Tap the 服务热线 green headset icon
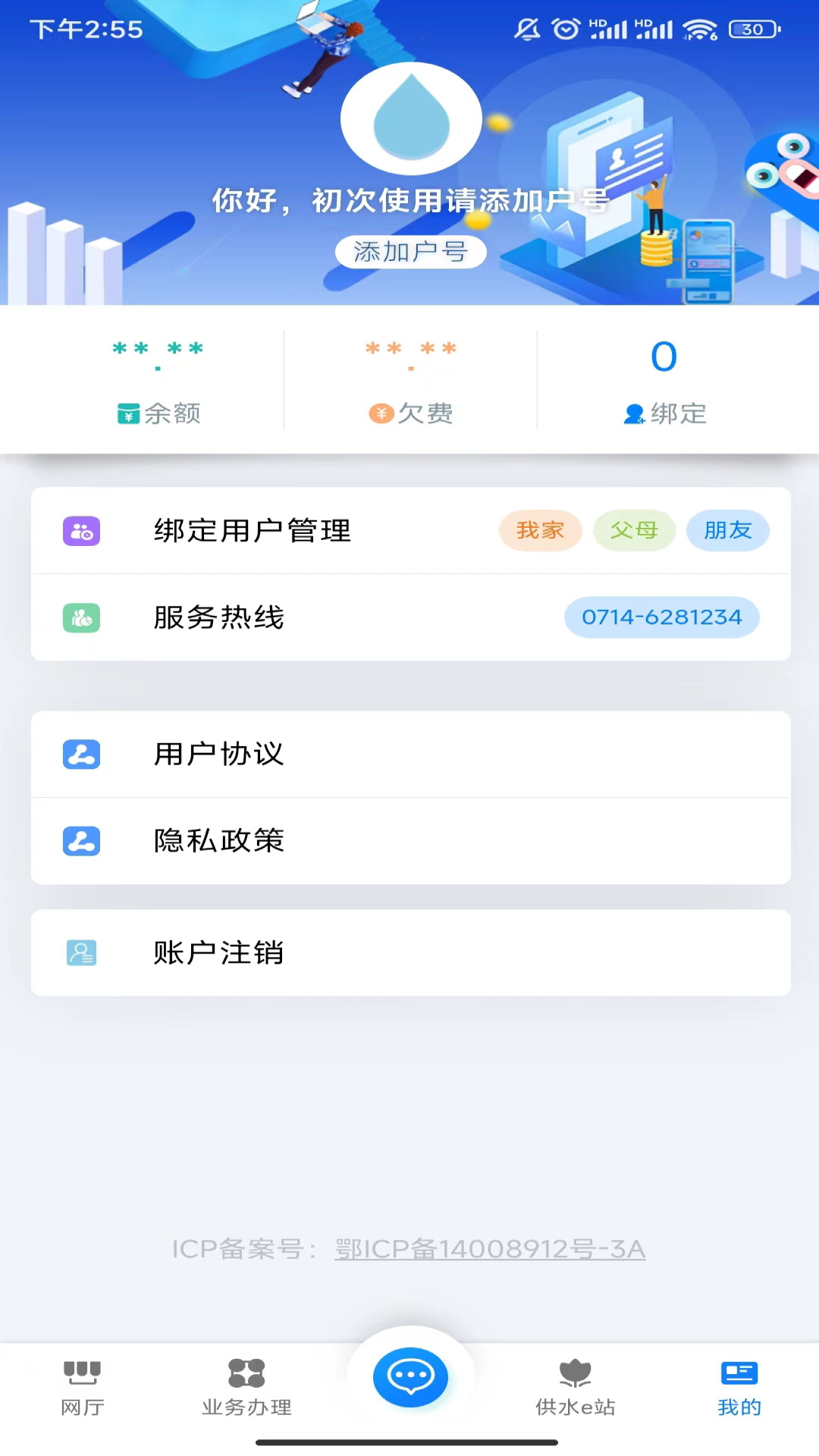Screen dimensions: 819x1456 82,617
